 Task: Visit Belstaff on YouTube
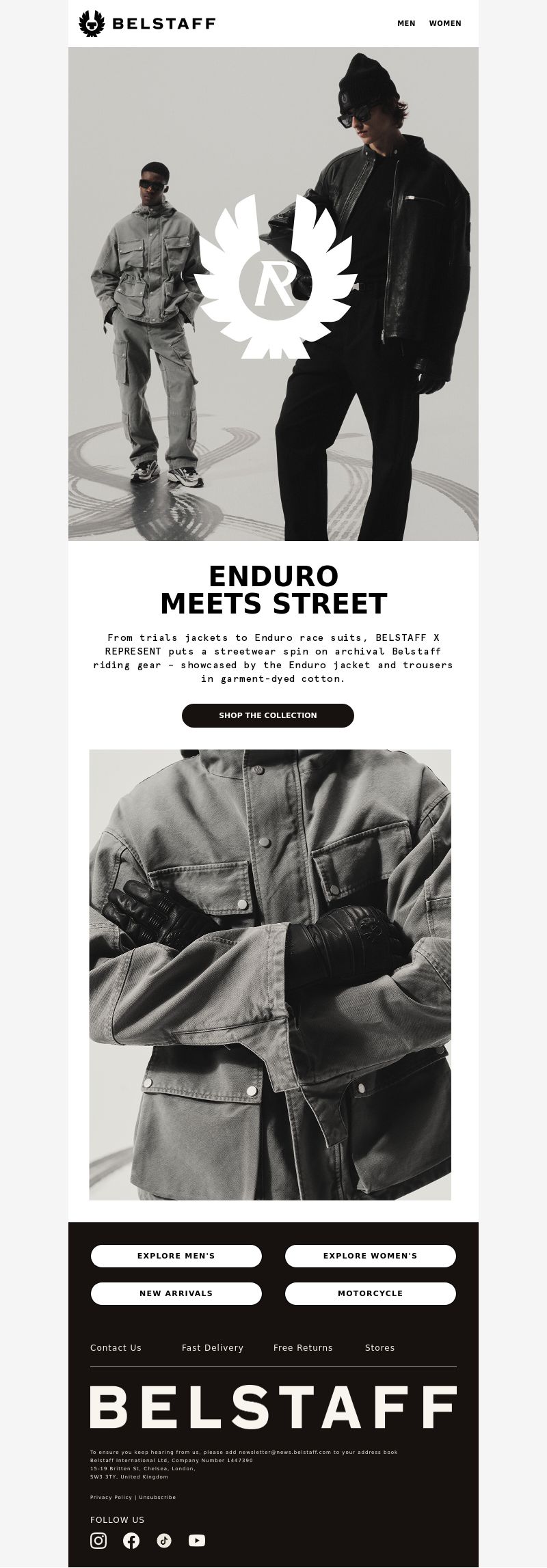197,1540
